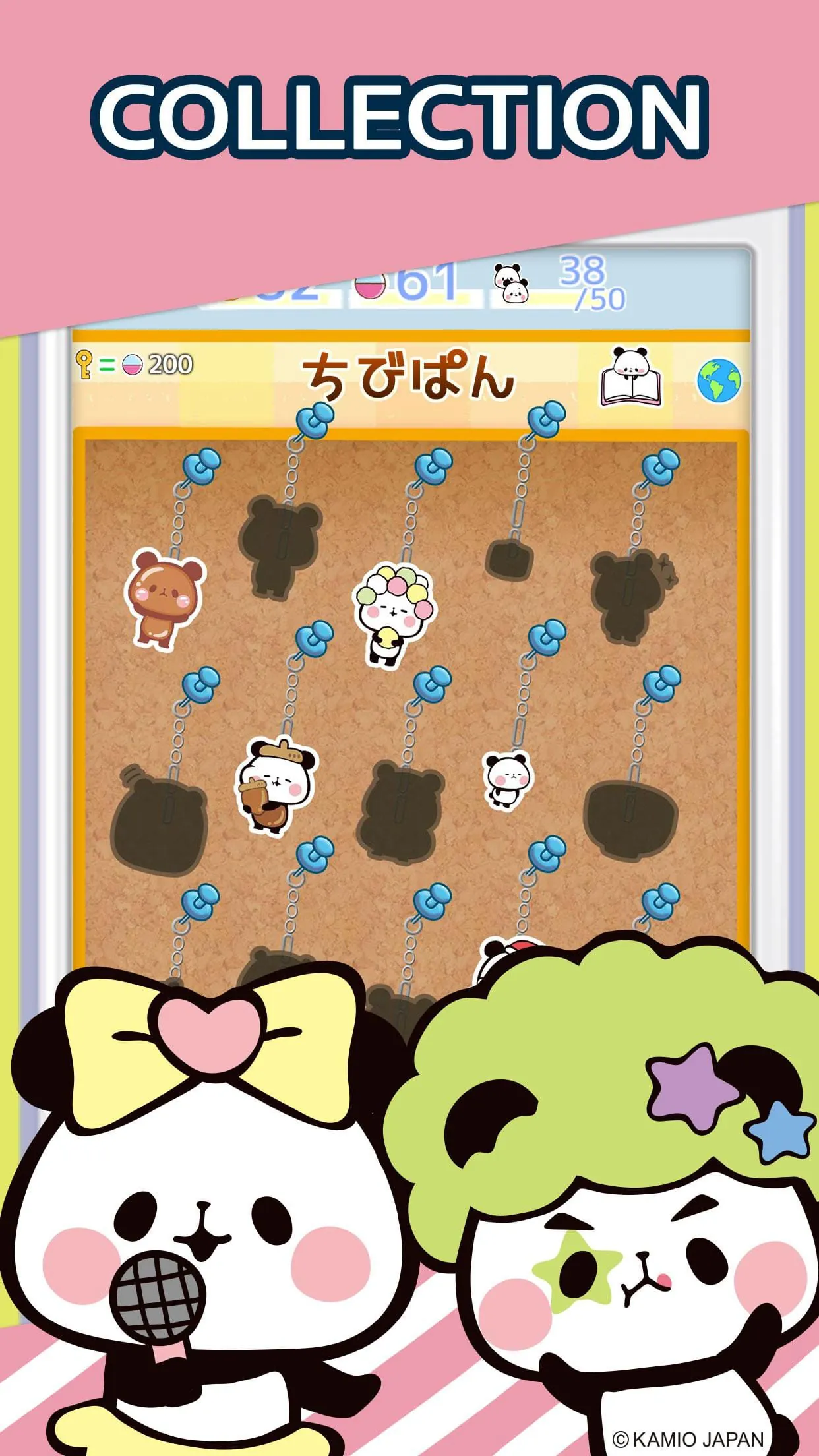Click the blue pushpin above the bear sticker

click(201, 465)
